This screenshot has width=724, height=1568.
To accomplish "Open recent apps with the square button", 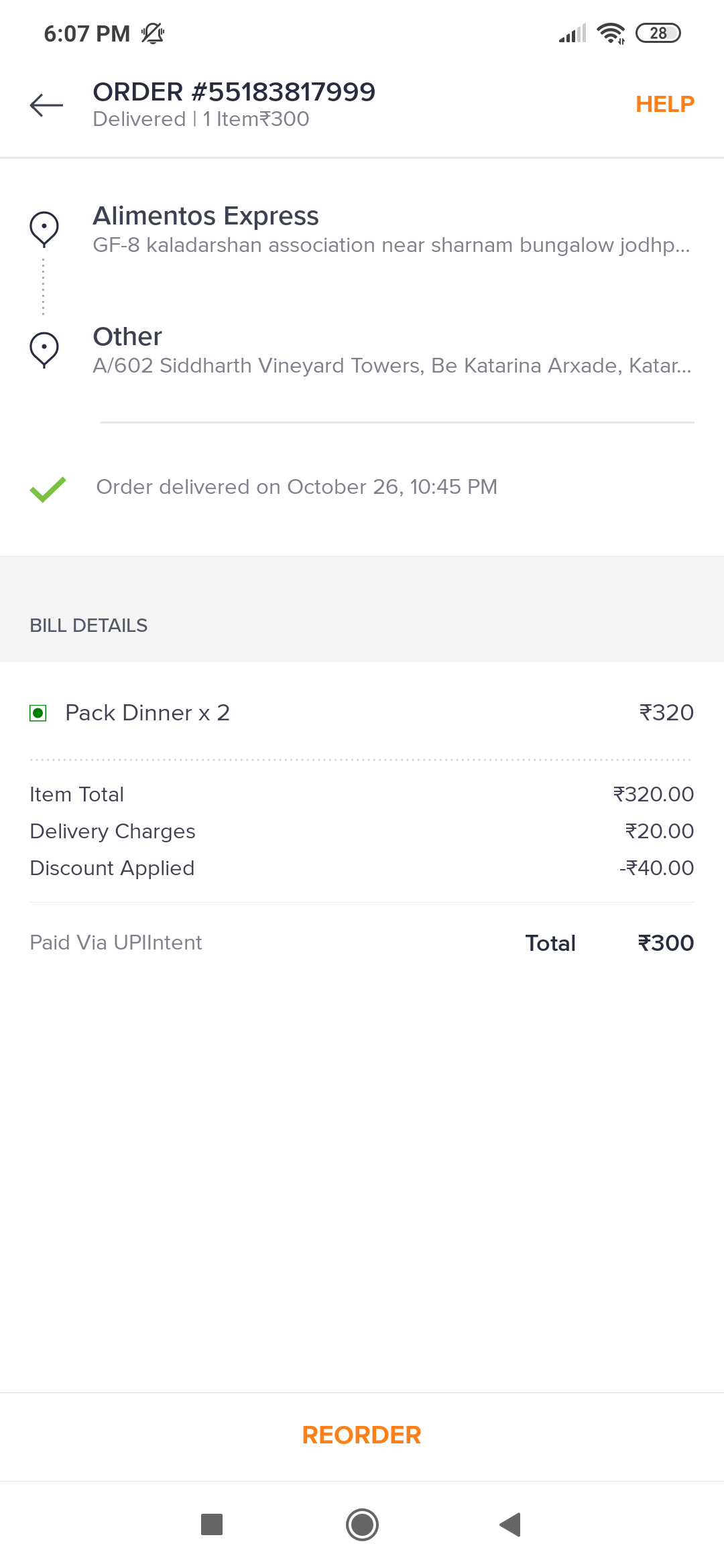I will coord(212,1524).
